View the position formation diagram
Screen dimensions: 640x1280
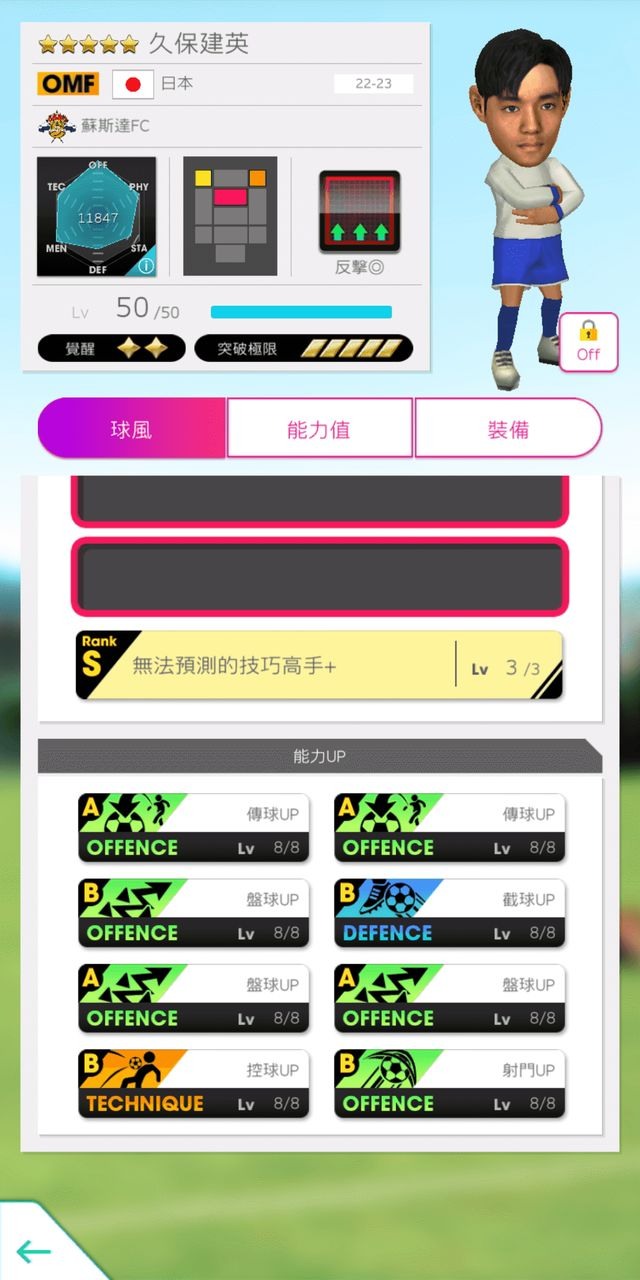click(230, 216)
